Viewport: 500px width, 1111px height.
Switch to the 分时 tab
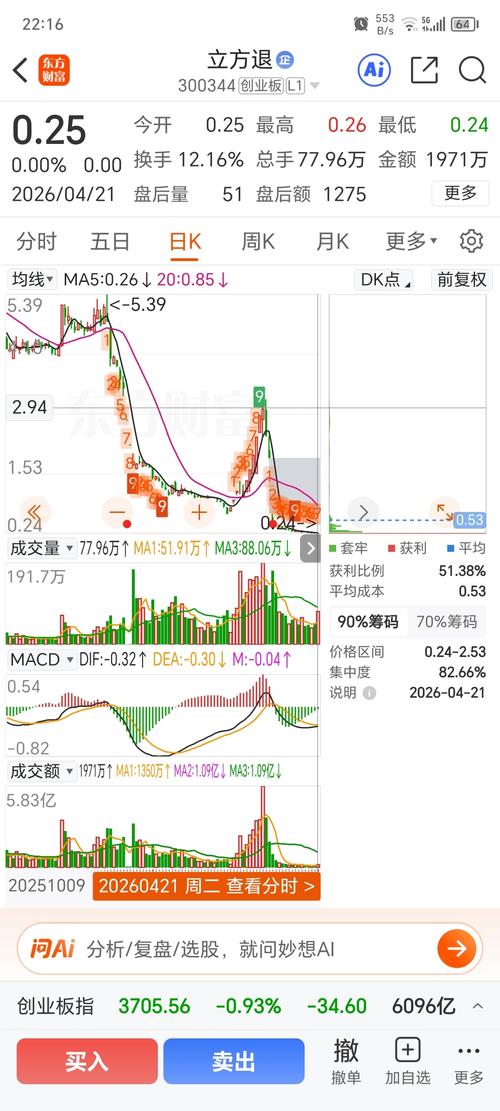point(36,242)
